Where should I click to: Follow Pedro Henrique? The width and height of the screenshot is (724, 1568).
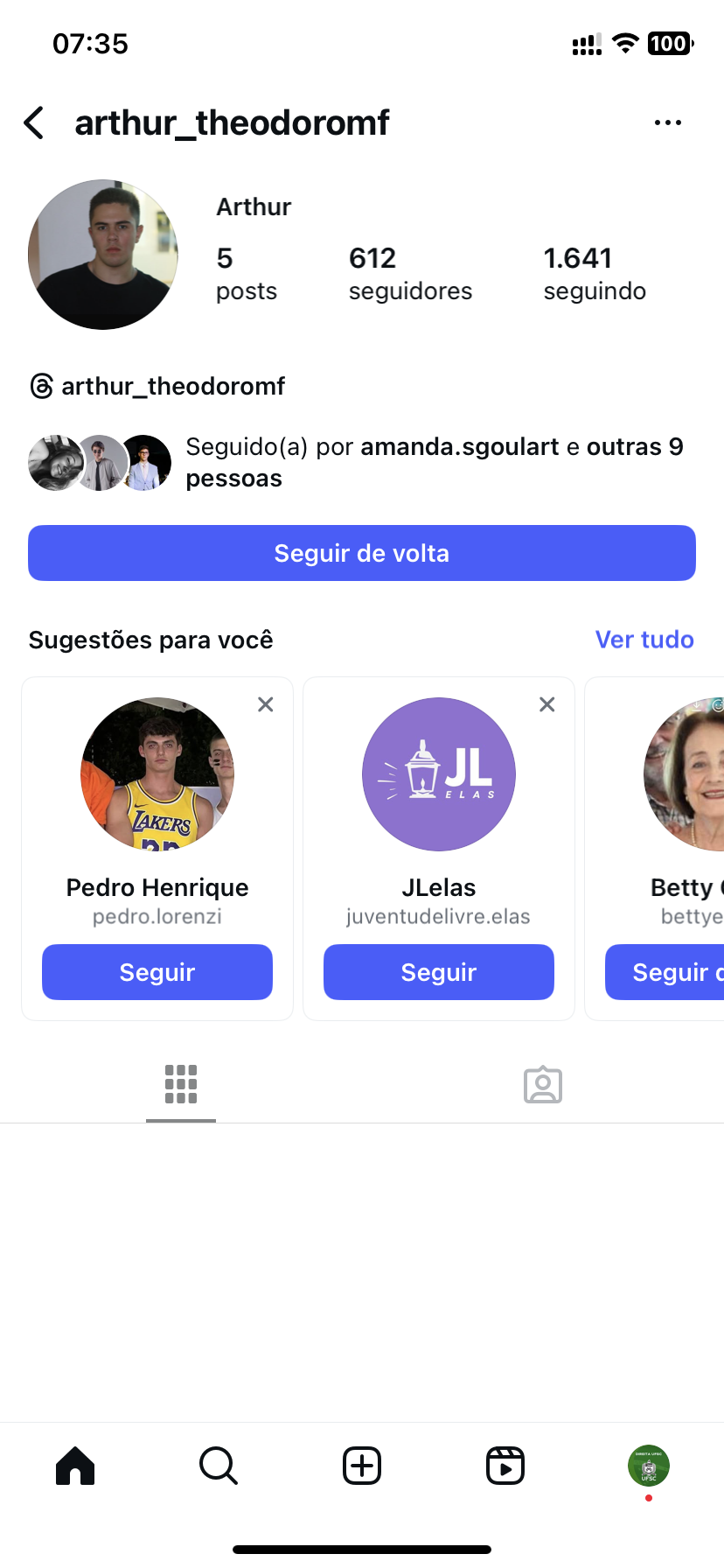[157, 972]
